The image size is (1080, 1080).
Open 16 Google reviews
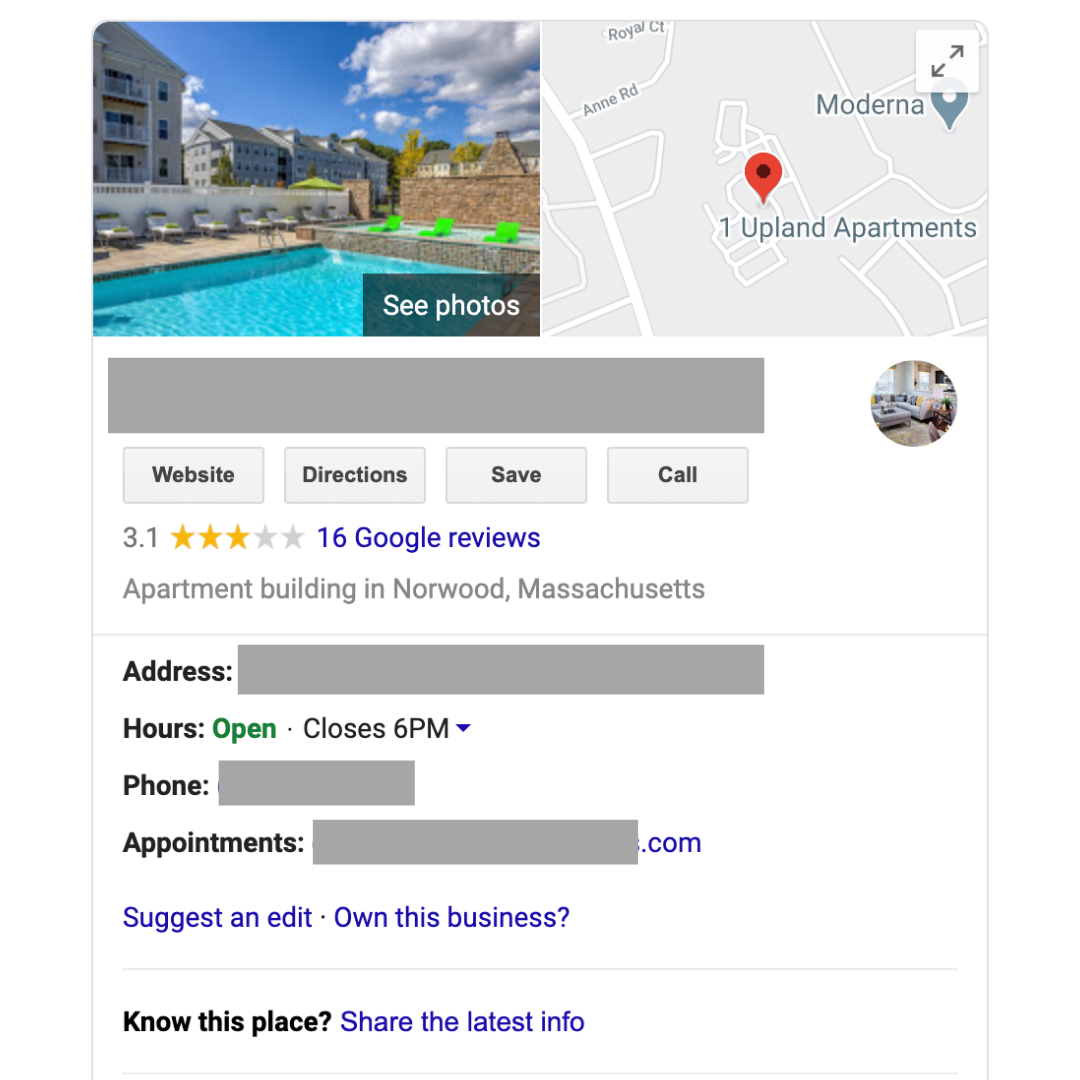click(x=428, y=538)
